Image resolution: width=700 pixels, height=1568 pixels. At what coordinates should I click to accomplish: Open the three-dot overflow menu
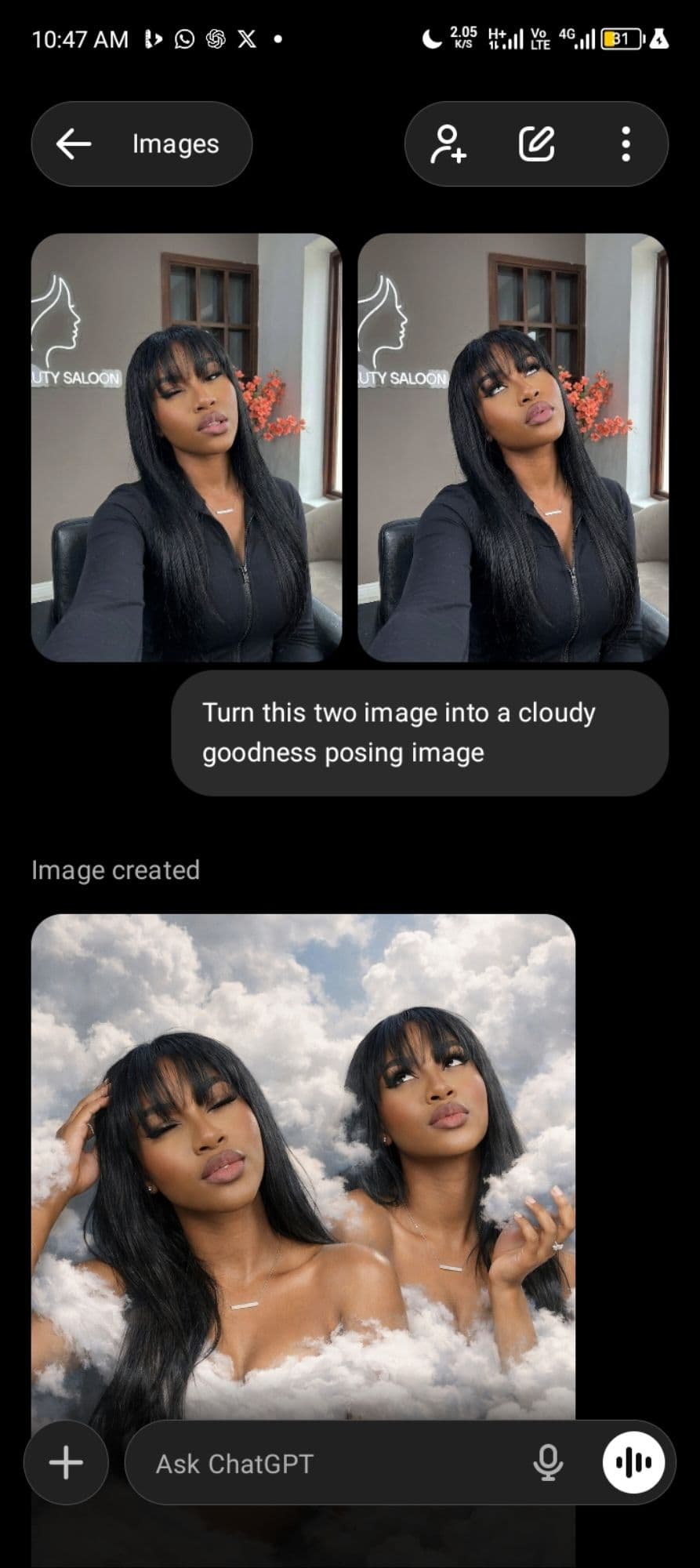pos(625,144)
